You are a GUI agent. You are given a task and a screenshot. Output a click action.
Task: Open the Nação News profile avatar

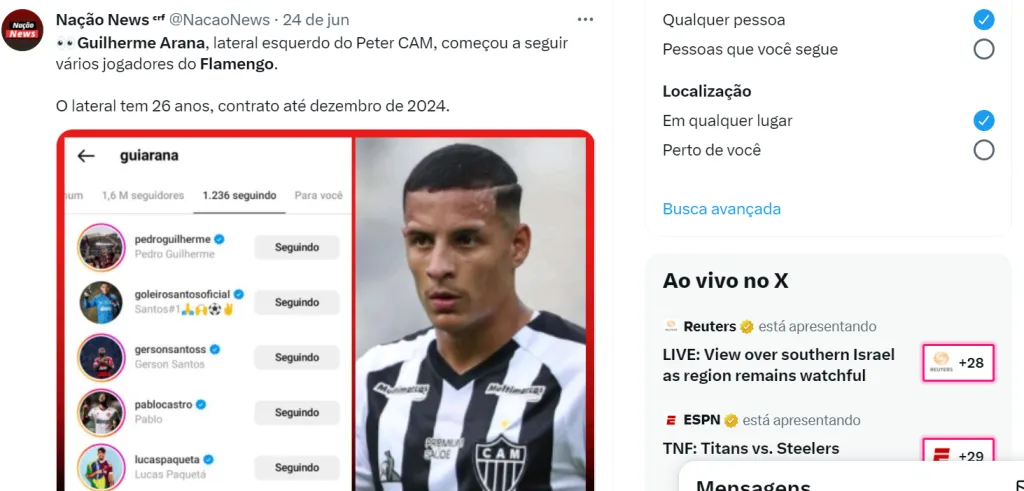pos(22,30)
